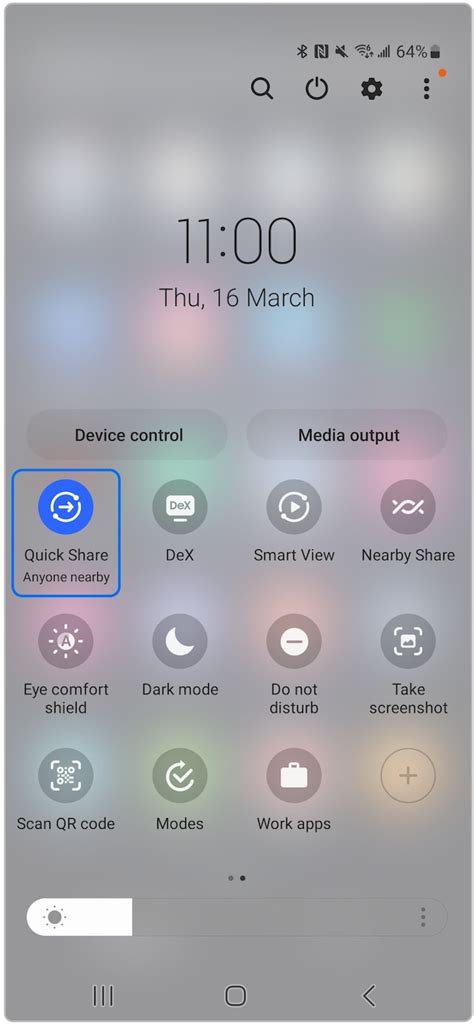Open the quick settings search icon
Viewport: 474px width, 1027px height.
click(262, 88)
